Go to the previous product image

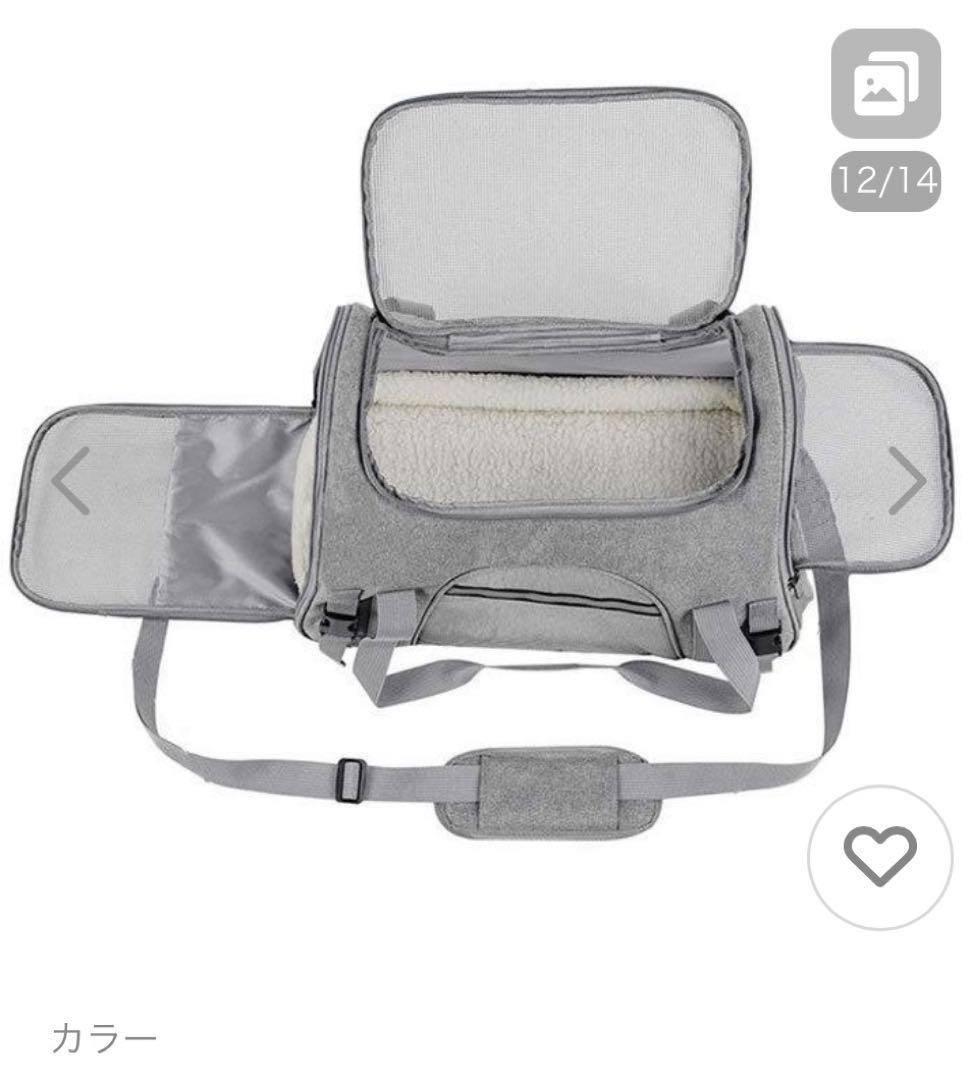point(70,481)
